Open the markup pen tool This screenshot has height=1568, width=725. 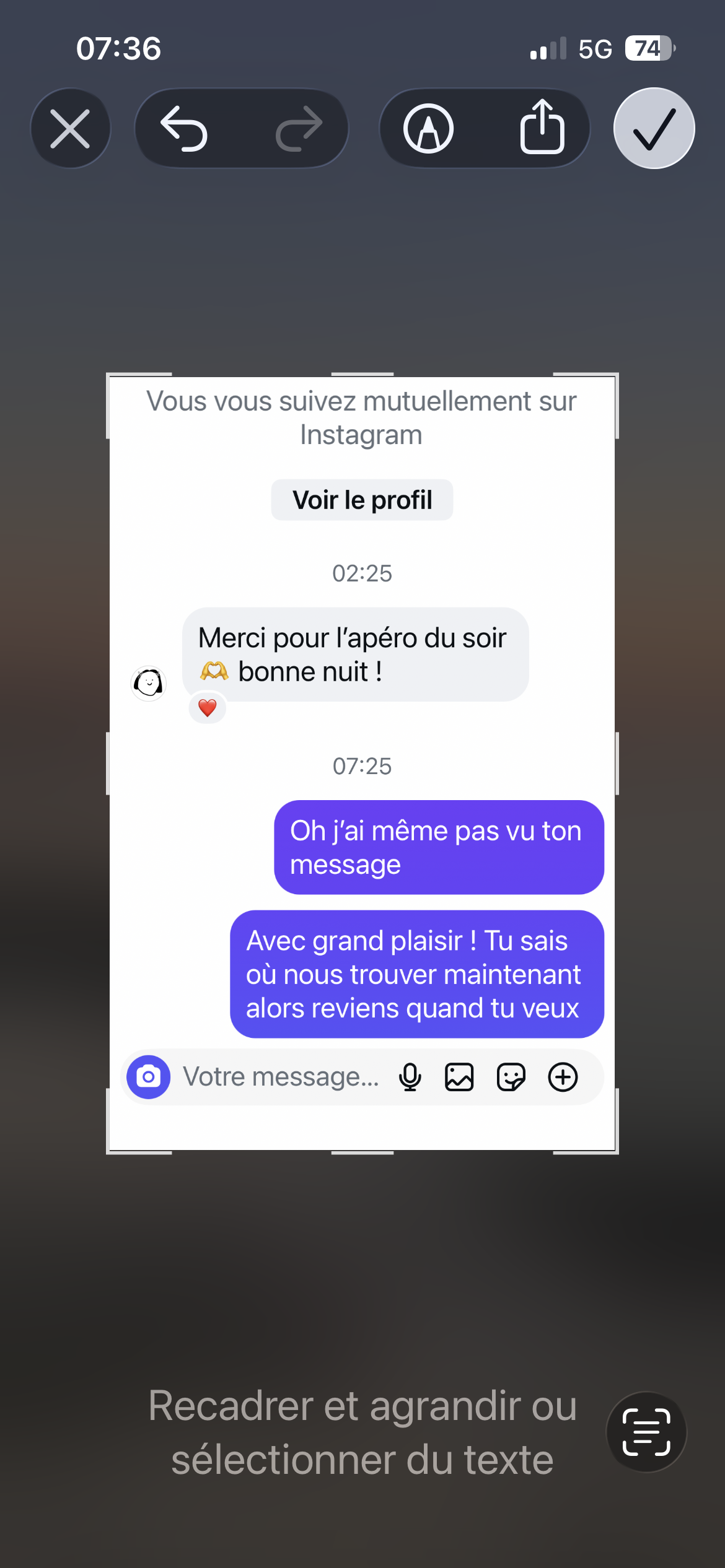point(428,129)
